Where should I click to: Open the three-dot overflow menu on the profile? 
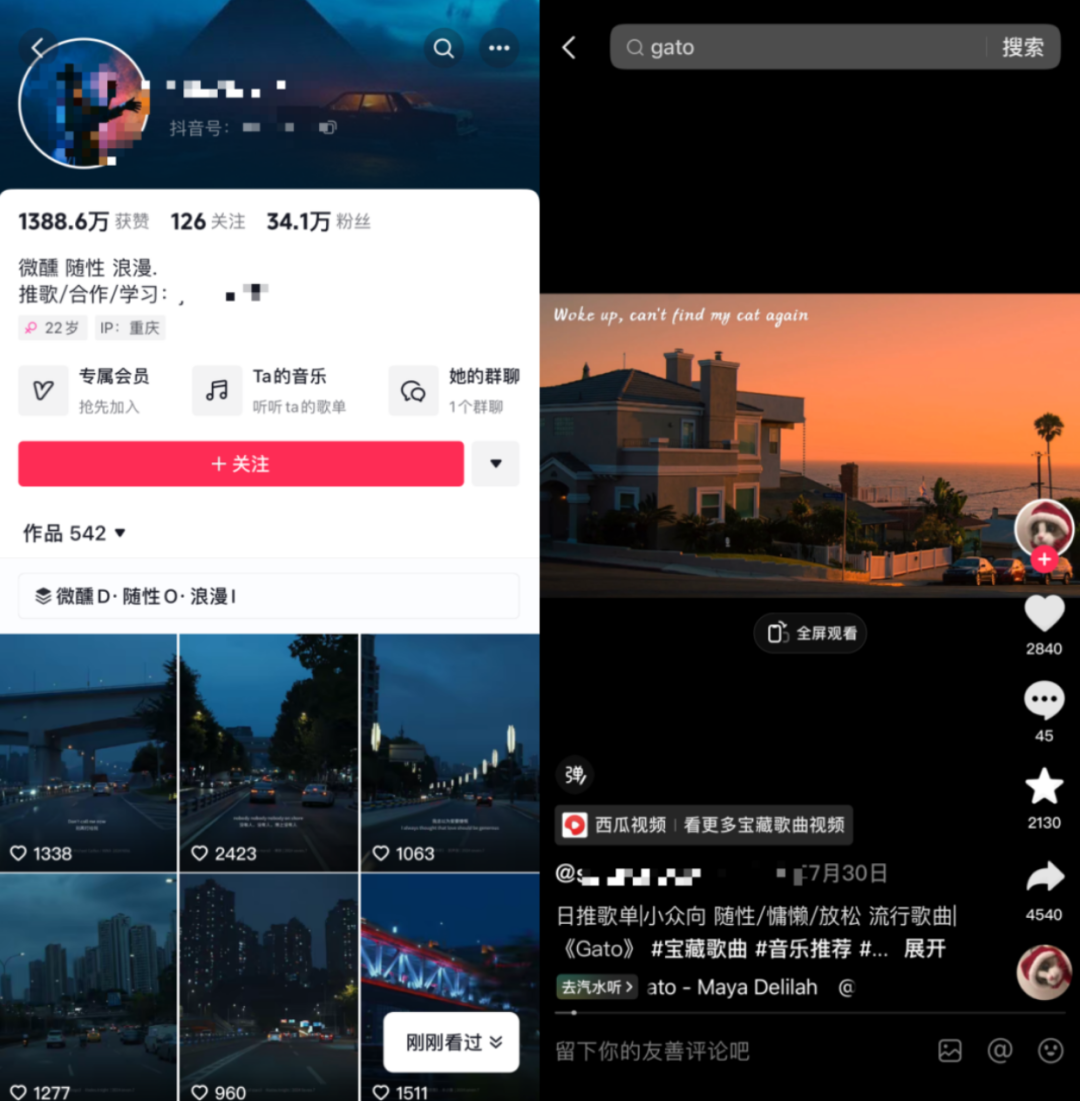(499, 48)
